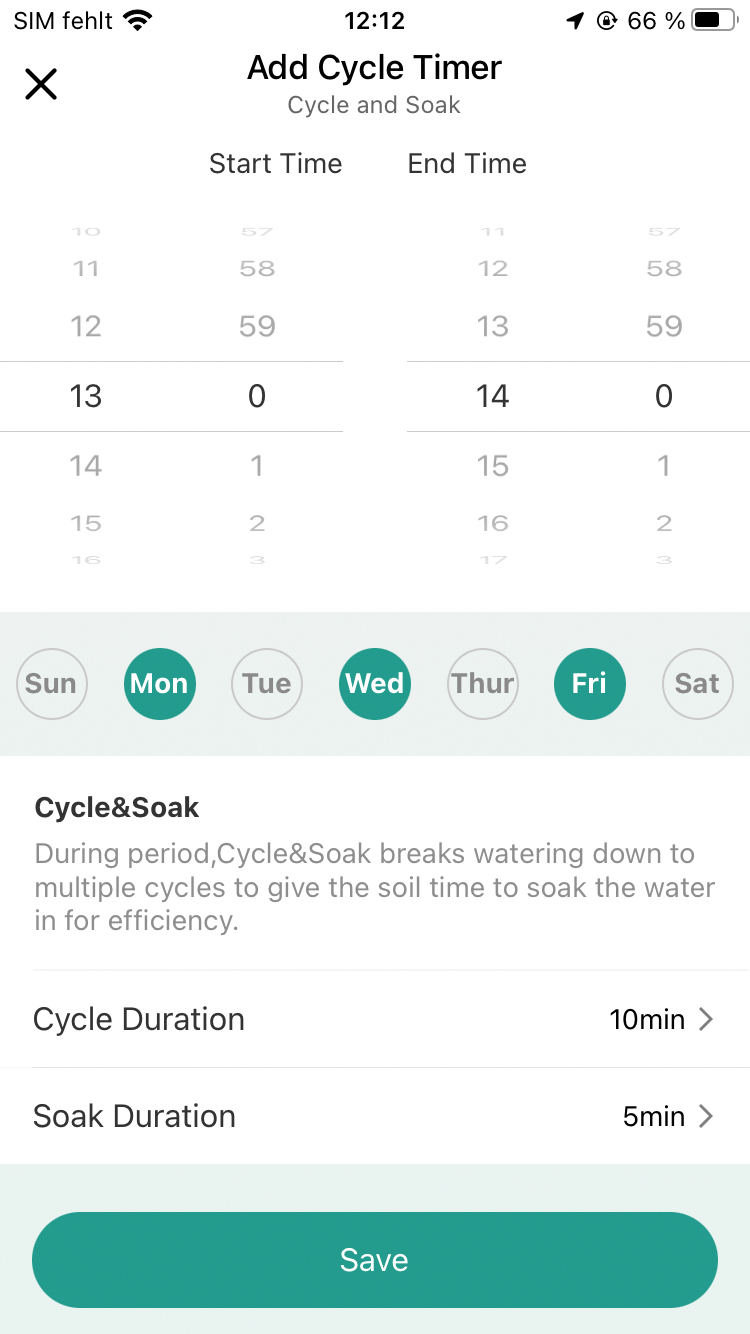750x1334 pixels.
Task: Close the Add Cycle Timer screen
Action: 41,84
